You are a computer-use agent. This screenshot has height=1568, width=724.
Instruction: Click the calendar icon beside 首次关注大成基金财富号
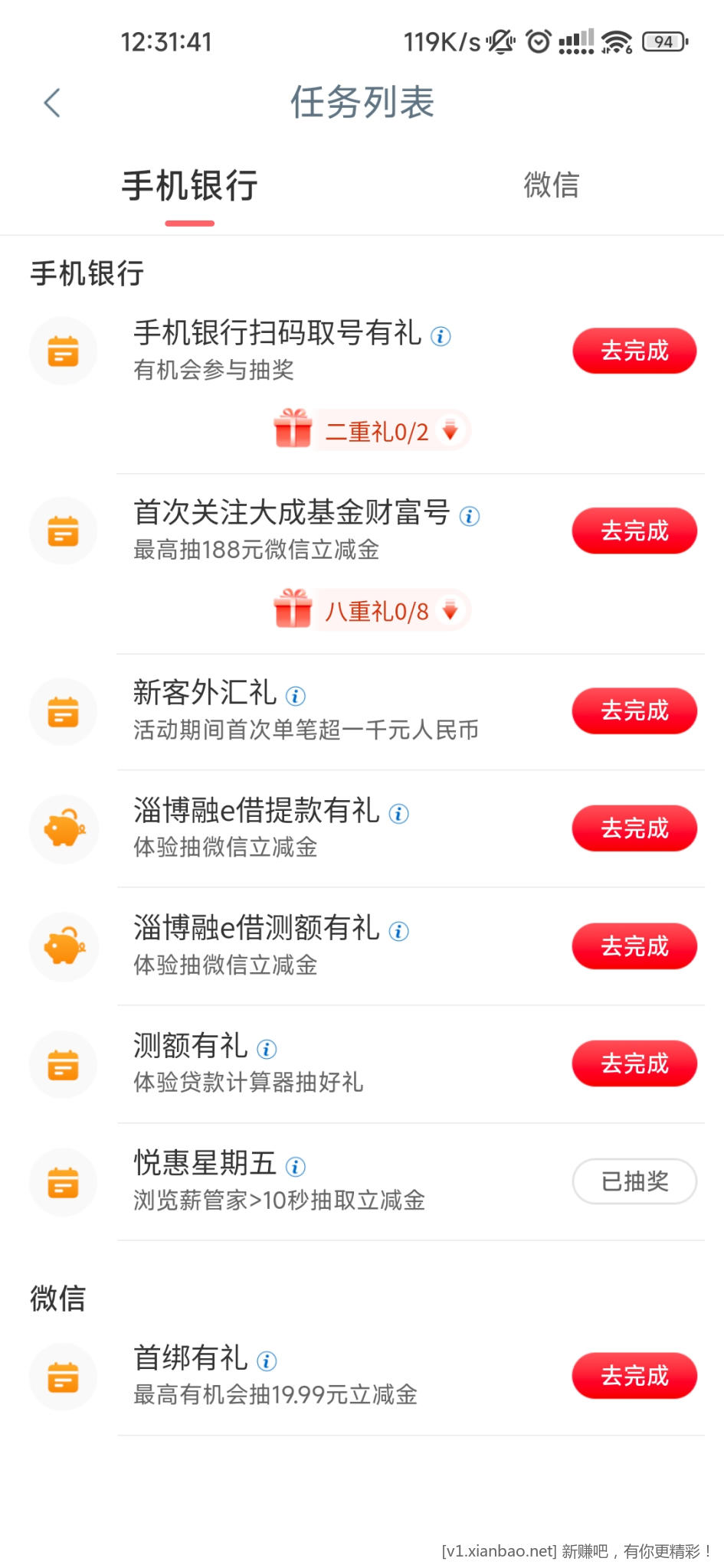(x=64, y=531)
